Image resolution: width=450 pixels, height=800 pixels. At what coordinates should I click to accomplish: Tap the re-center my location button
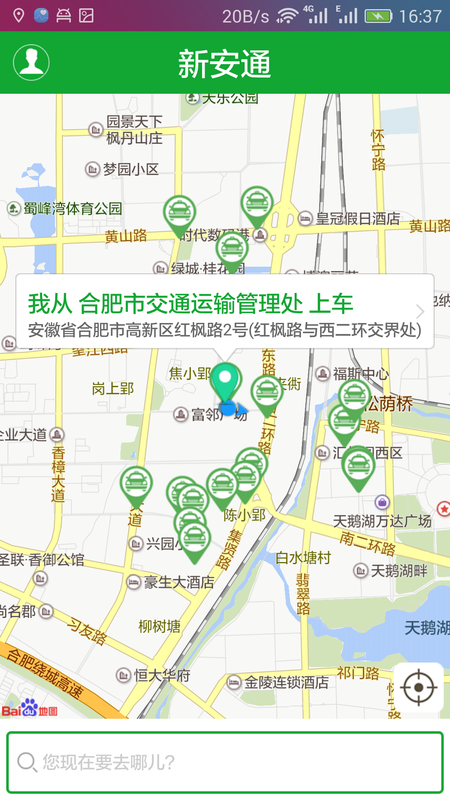[418, 687]
